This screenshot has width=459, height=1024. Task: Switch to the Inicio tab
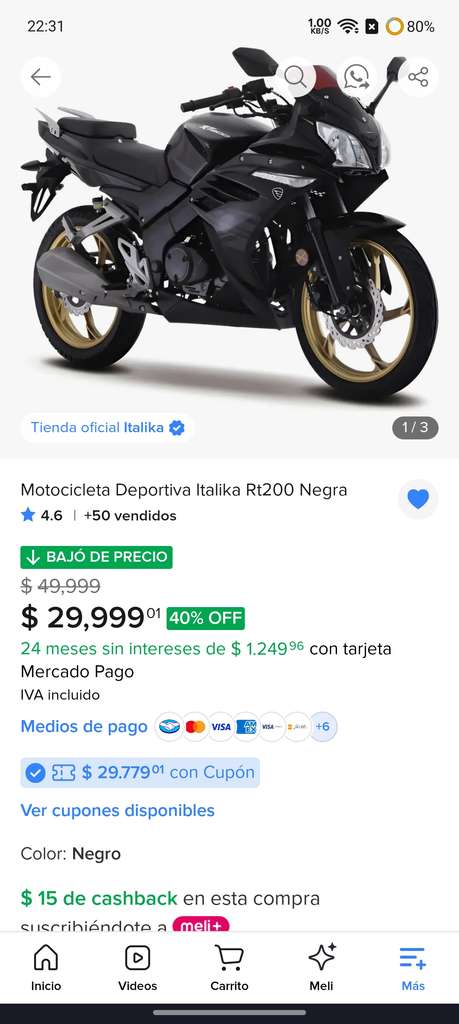46,968
